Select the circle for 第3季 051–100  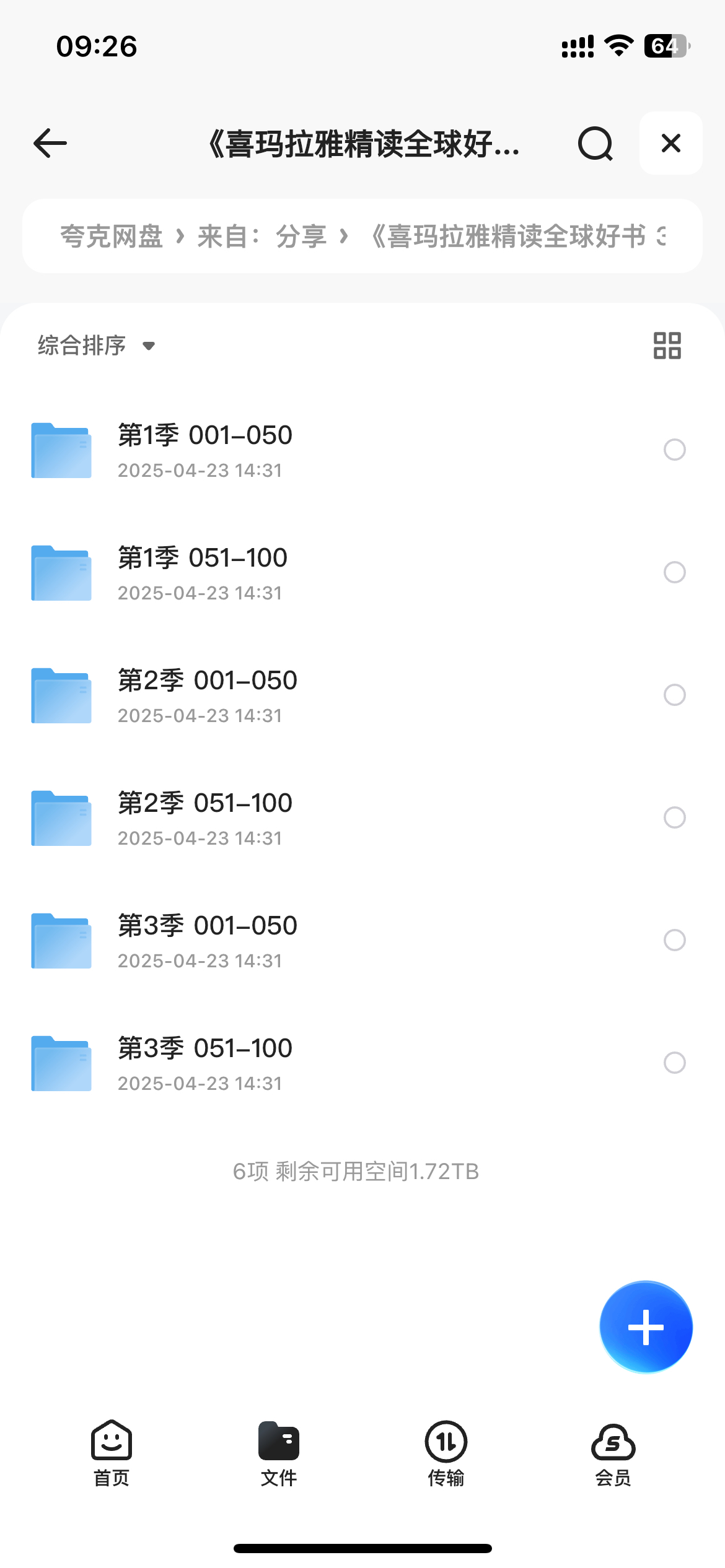pyautogui.click(x=674, y=1063)
